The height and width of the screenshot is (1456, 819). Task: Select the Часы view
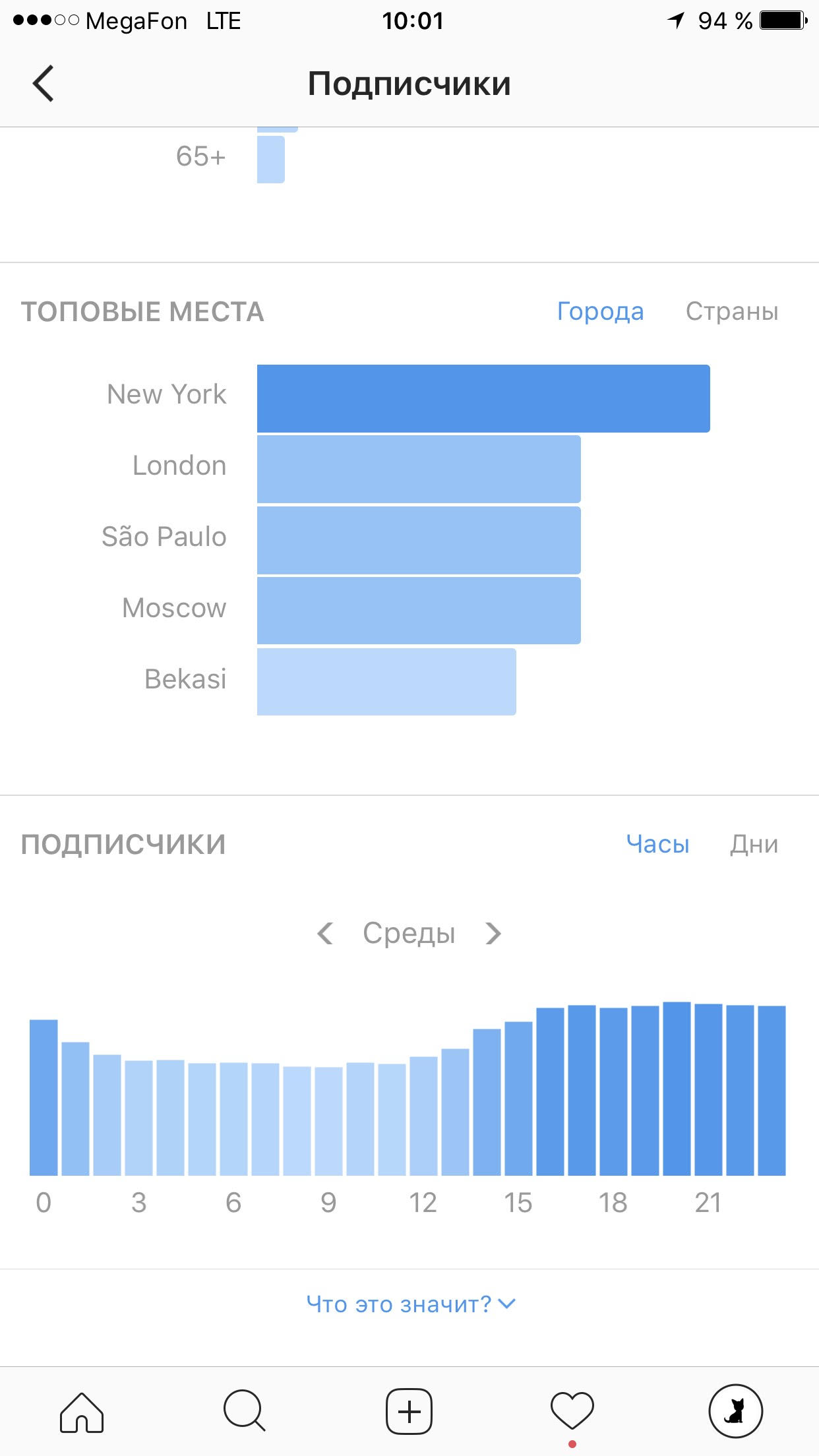pyautogui.click(x=657, y=844)
